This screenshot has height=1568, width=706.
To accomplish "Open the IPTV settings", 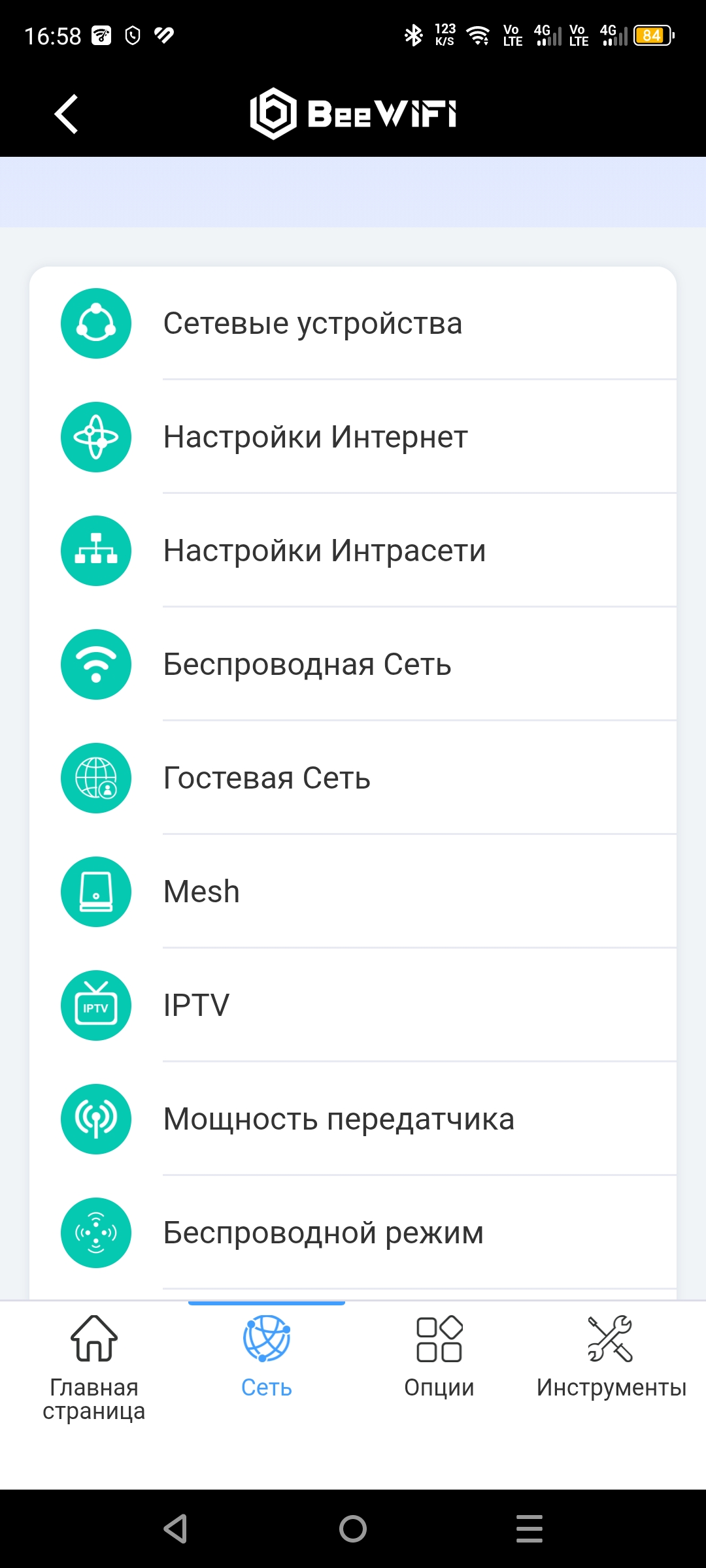I will click(x=353, y=1005).
